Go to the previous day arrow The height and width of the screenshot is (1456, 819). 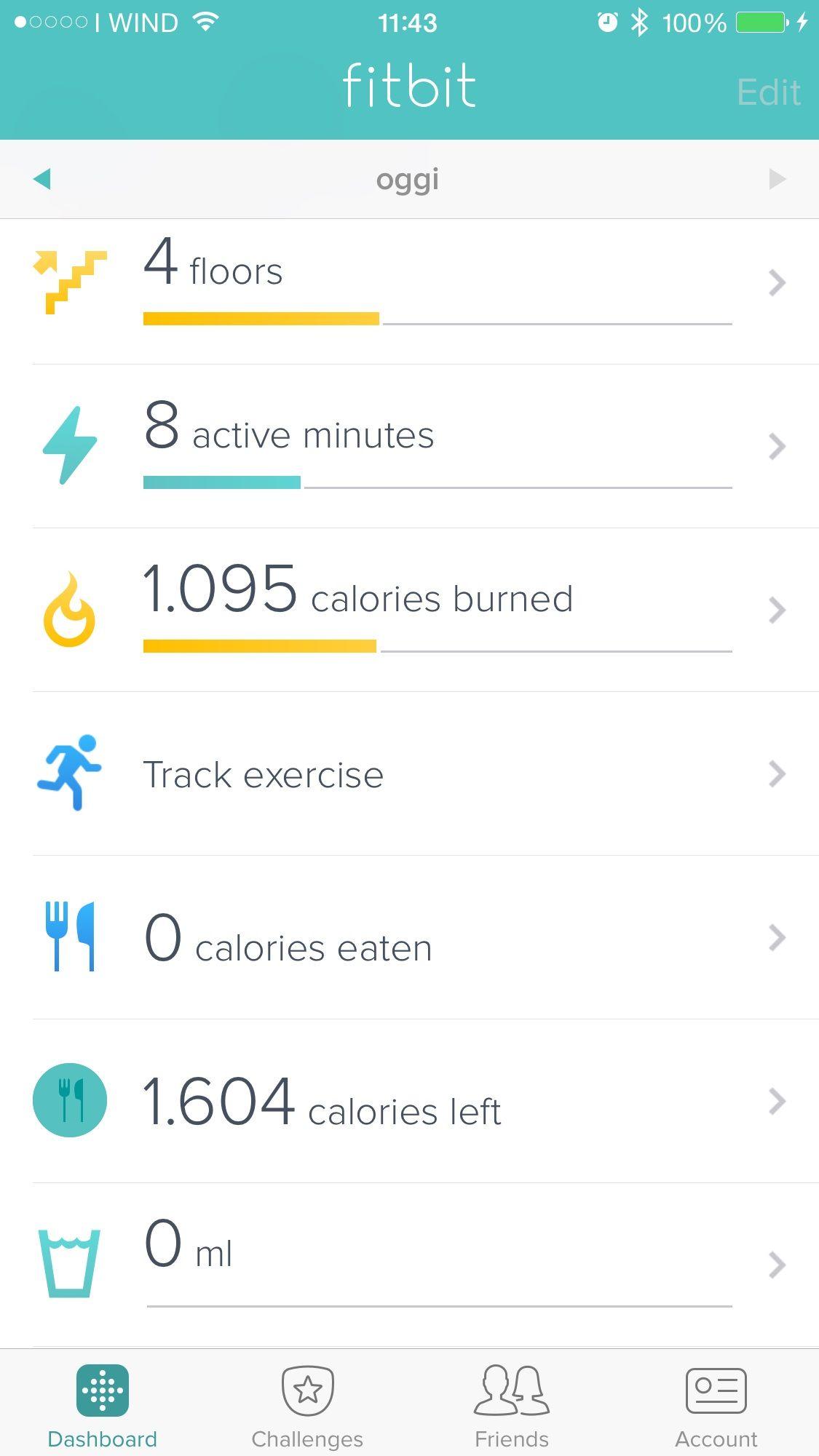(42, 178)
